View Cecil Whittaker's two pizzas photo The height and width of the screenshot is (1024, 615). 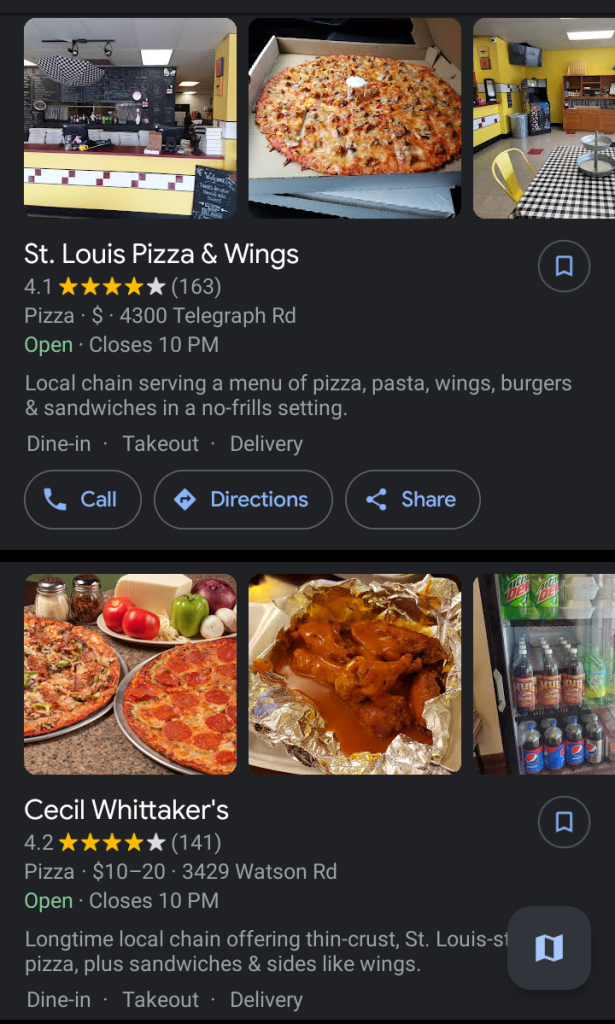130,674
